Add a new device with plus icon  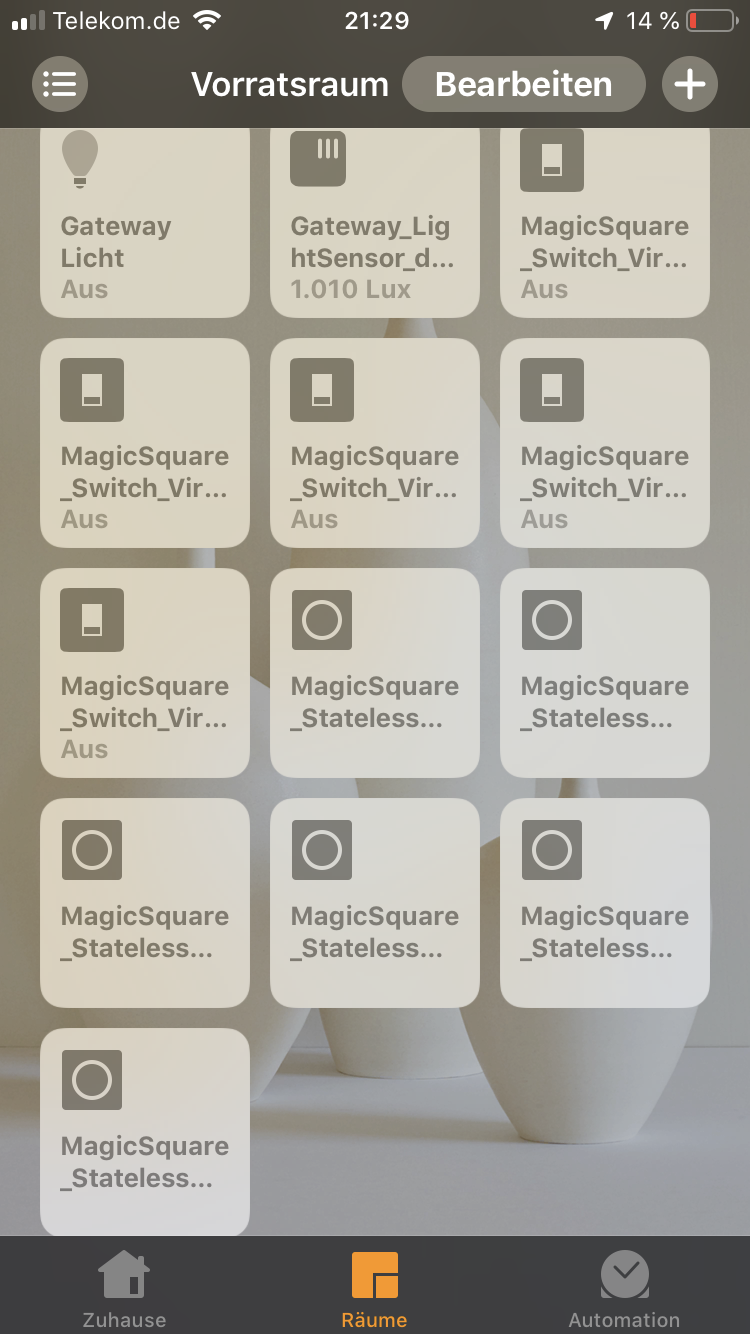pos(690,84)
